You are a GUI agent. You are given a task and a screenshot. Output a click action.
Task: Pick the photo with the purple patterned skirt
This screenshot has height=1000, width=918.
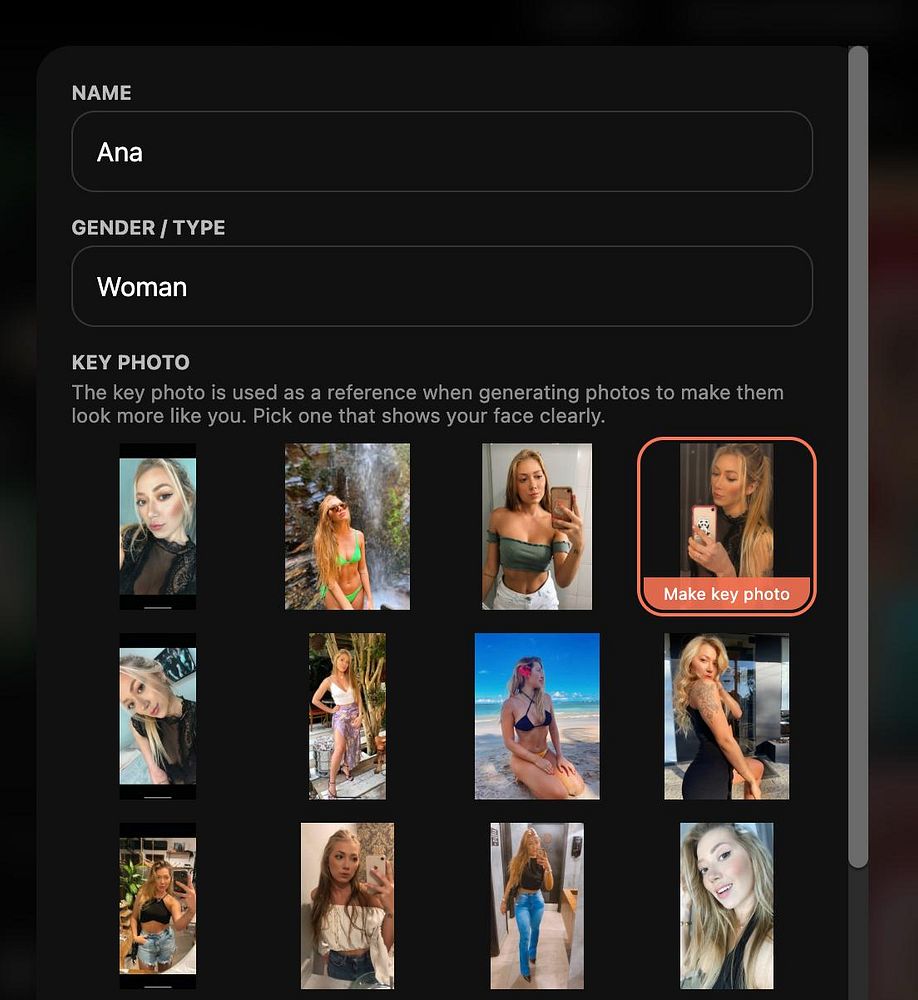[347, 716]
